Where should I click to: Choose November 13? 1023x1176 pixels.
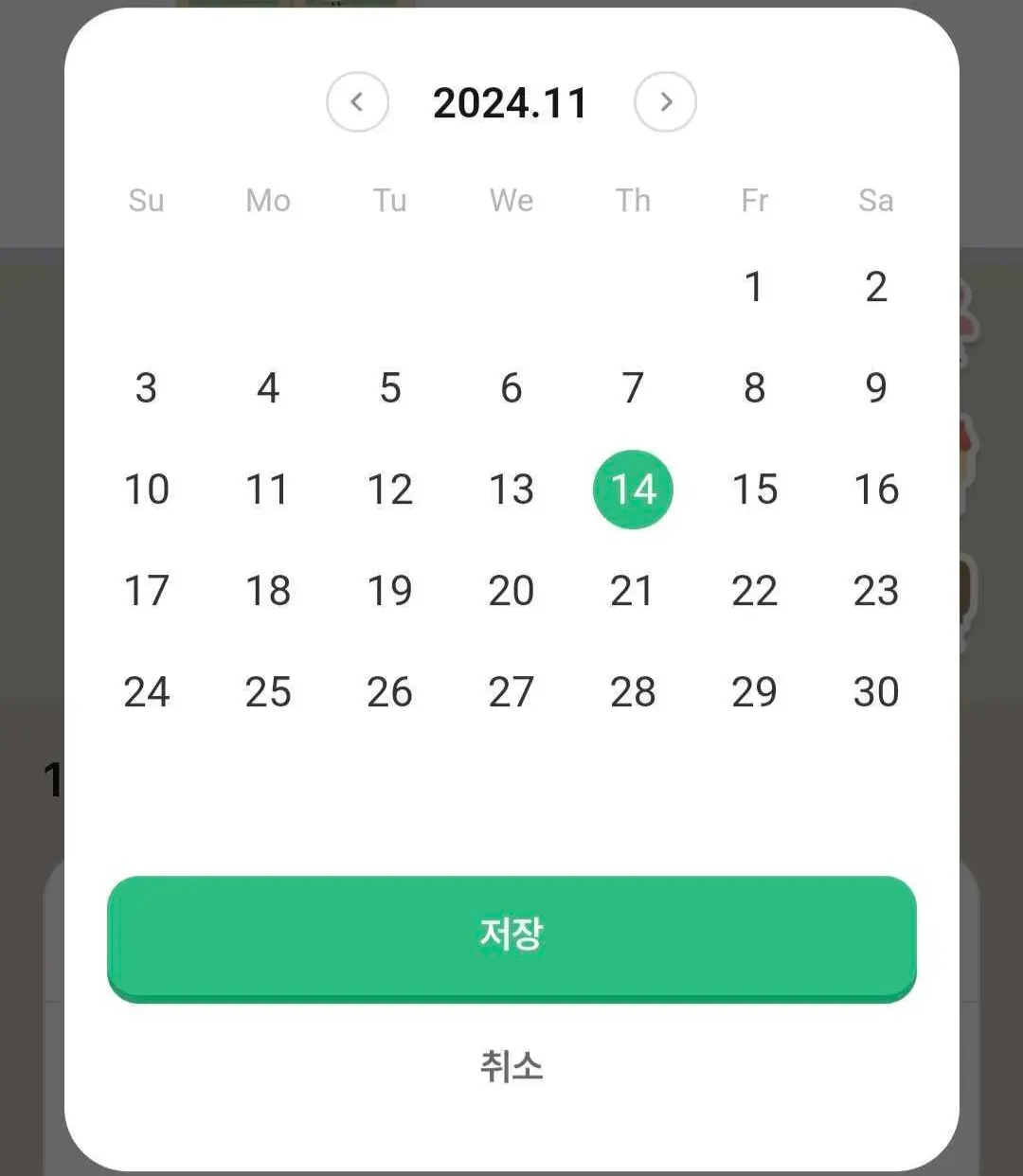click(511, 490)
